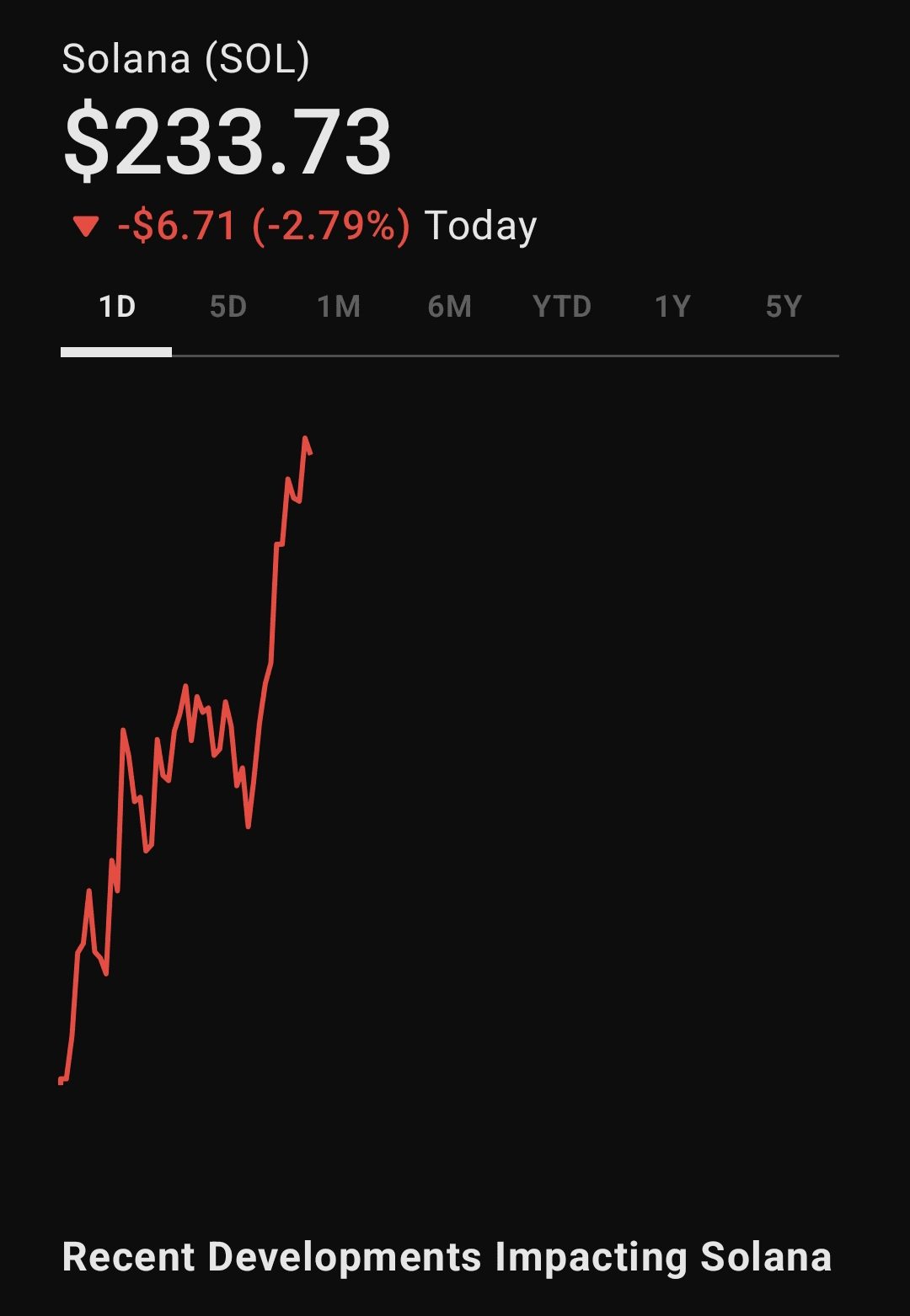Switch to the 5D chart view
This screenshot has height=1316, width=910.
coord(228,307)
